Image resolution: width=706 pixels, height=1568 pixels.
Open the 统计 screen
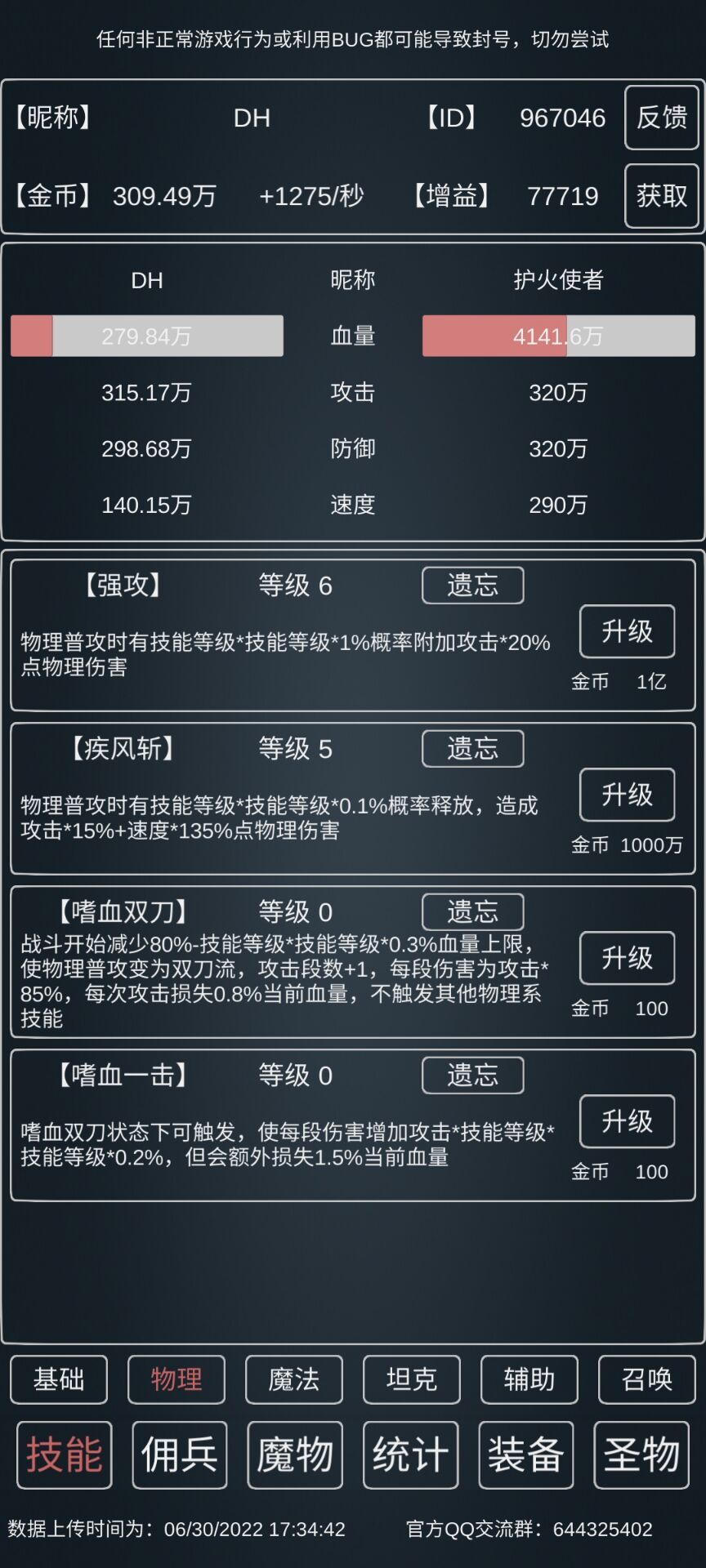coord(410,1454)
